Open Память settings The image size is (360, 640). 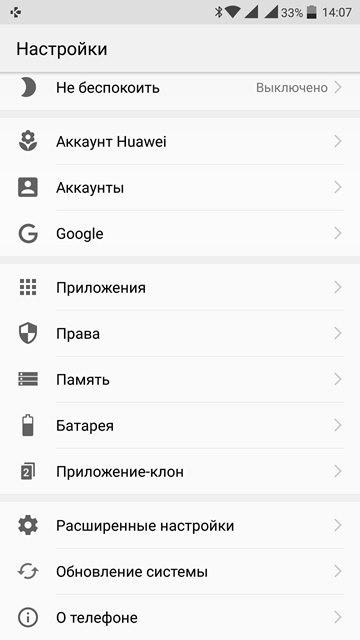pos(180,380)
